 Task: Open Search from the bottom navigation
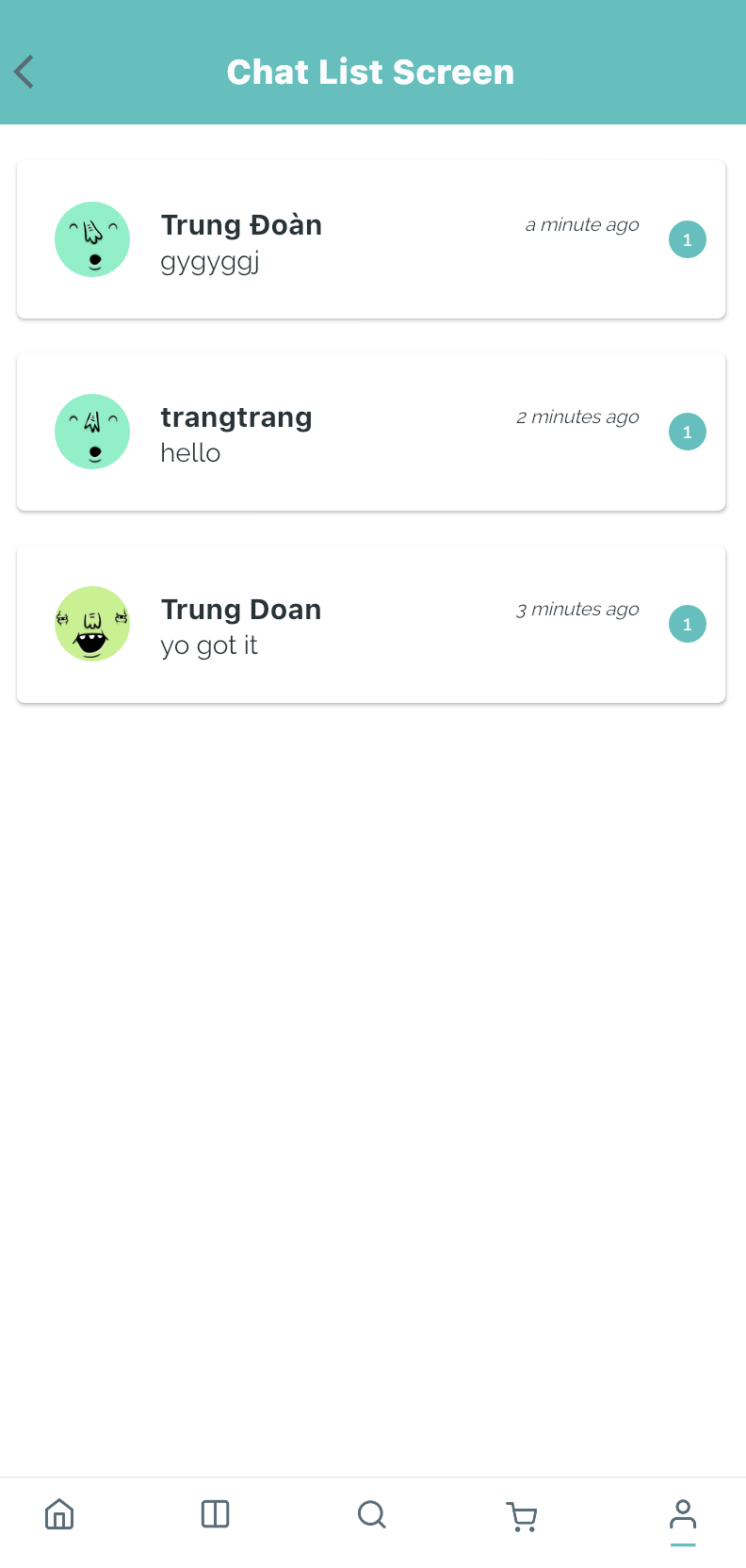click(371, 1515)
